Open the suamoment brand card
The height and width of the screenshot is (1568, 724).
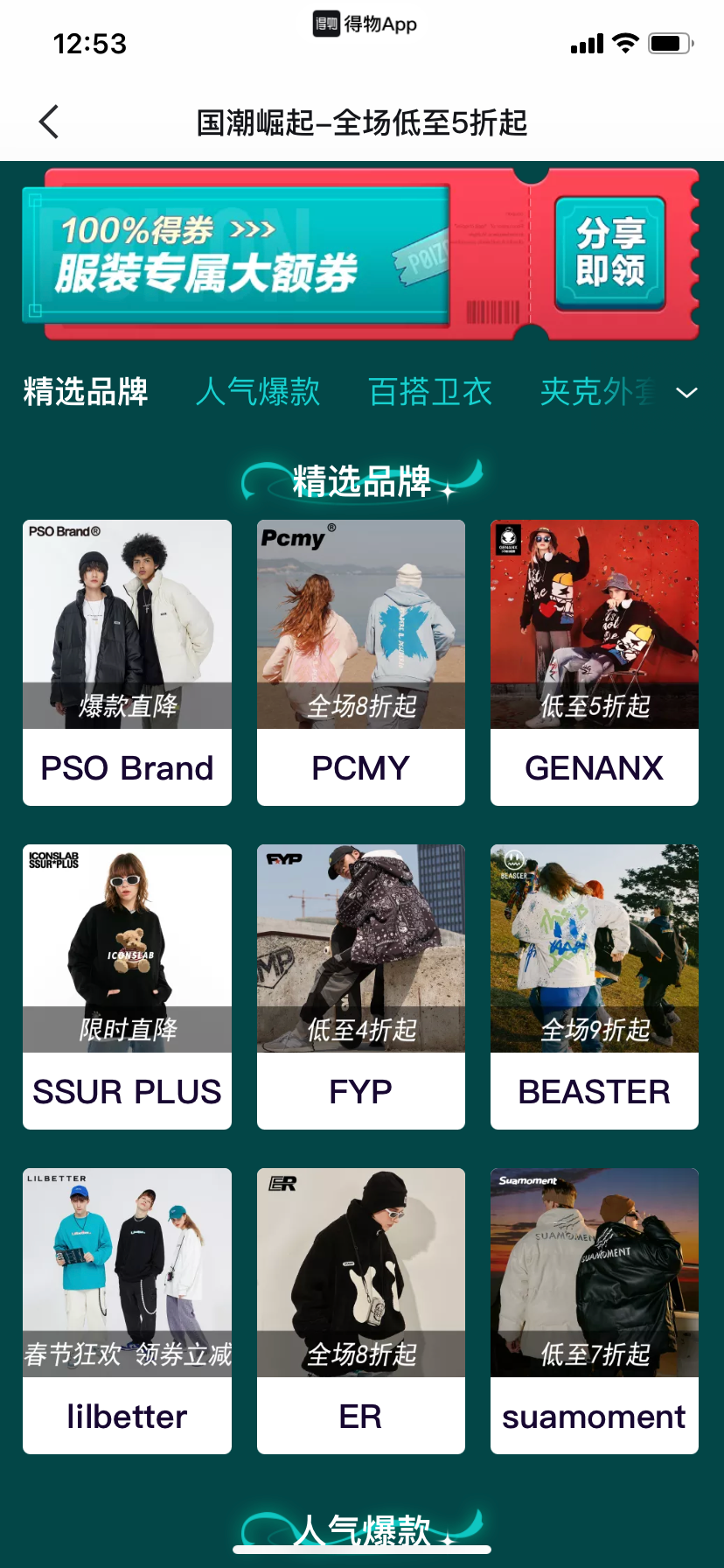(594, 1311)
